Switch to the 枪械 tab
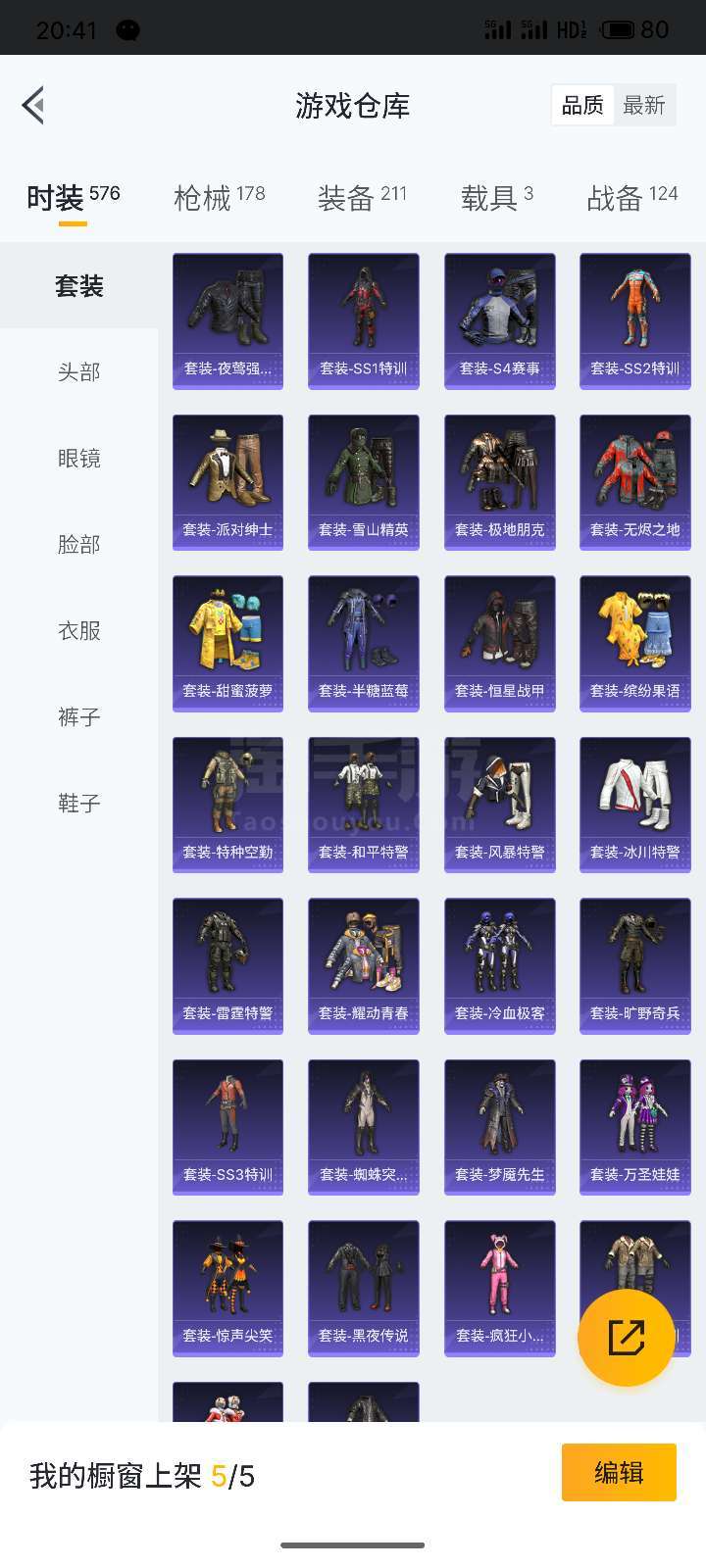 [220, 198]
